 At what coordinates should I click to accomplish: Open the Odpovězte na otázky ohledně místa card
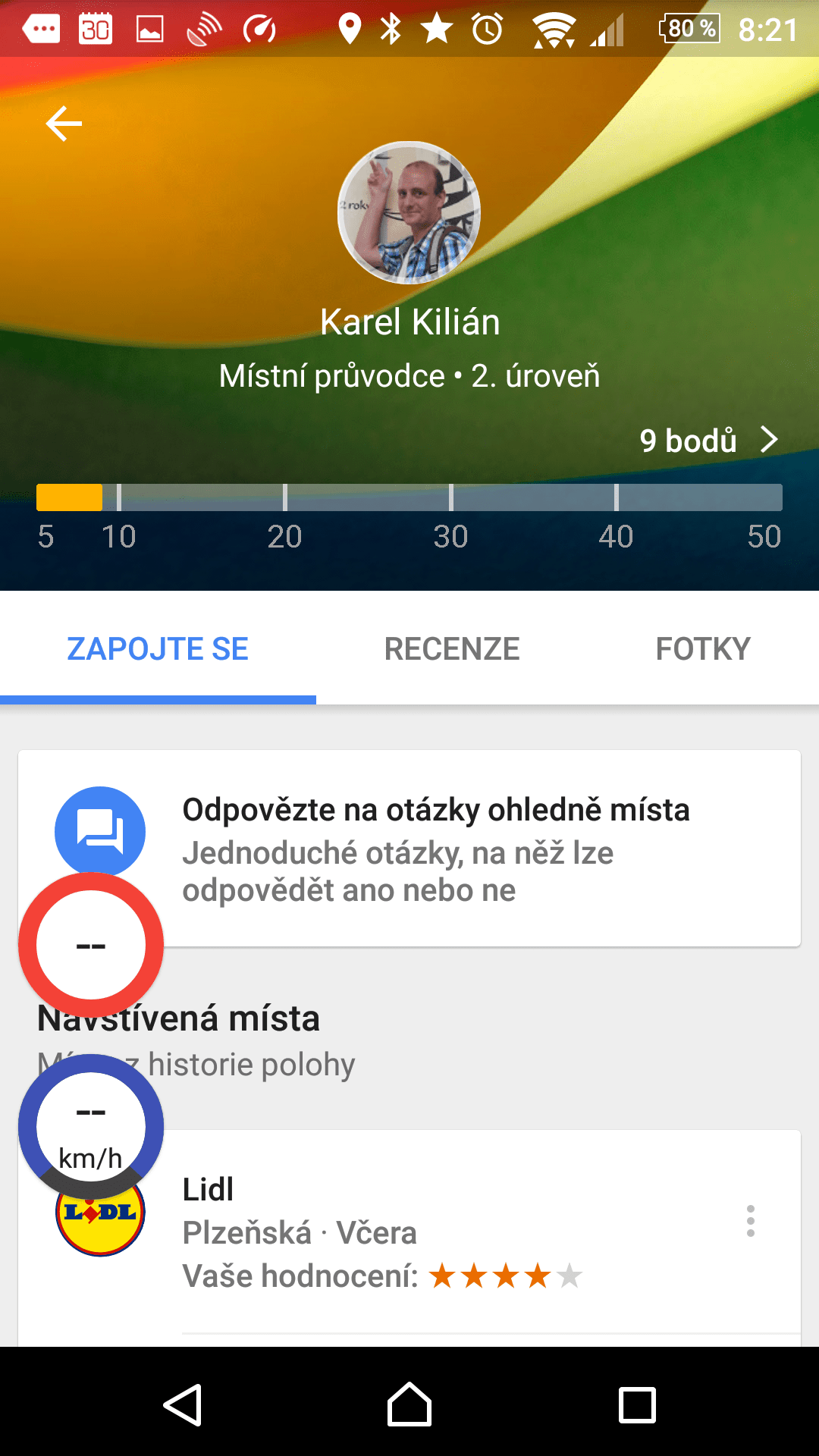(409, 849)
